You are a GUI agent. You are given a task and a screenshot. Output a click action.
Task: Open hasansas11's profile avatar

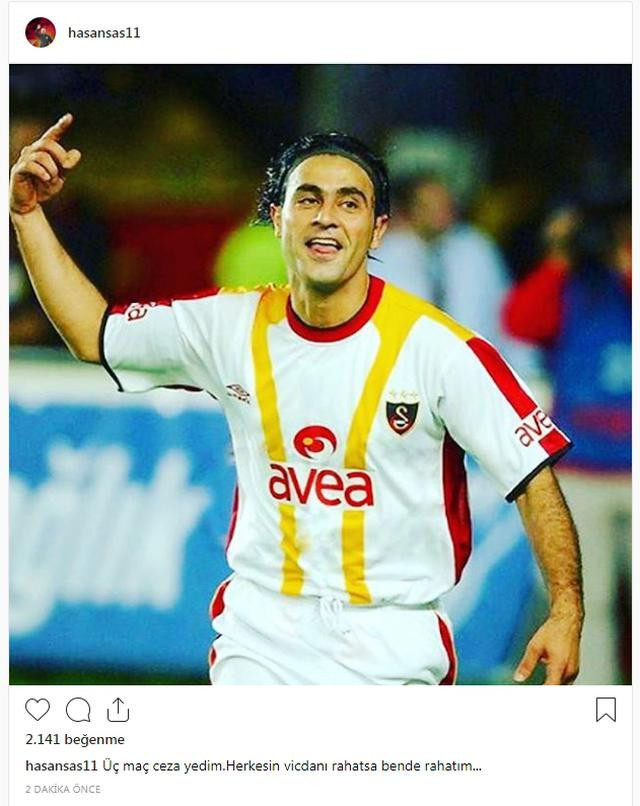40,32
